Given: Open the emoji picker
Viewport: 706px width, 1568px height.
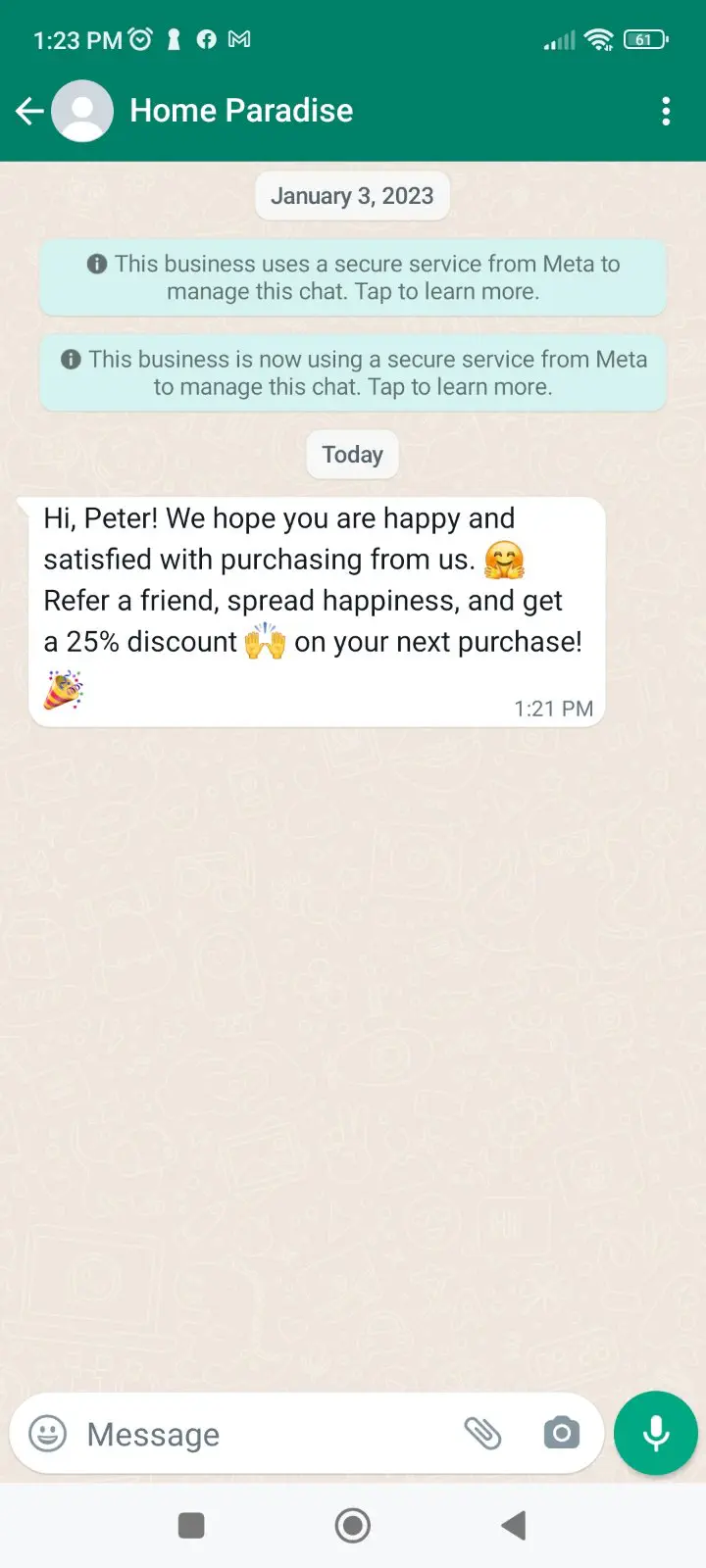Looking at the screenshot, I should click(47, 1434).
